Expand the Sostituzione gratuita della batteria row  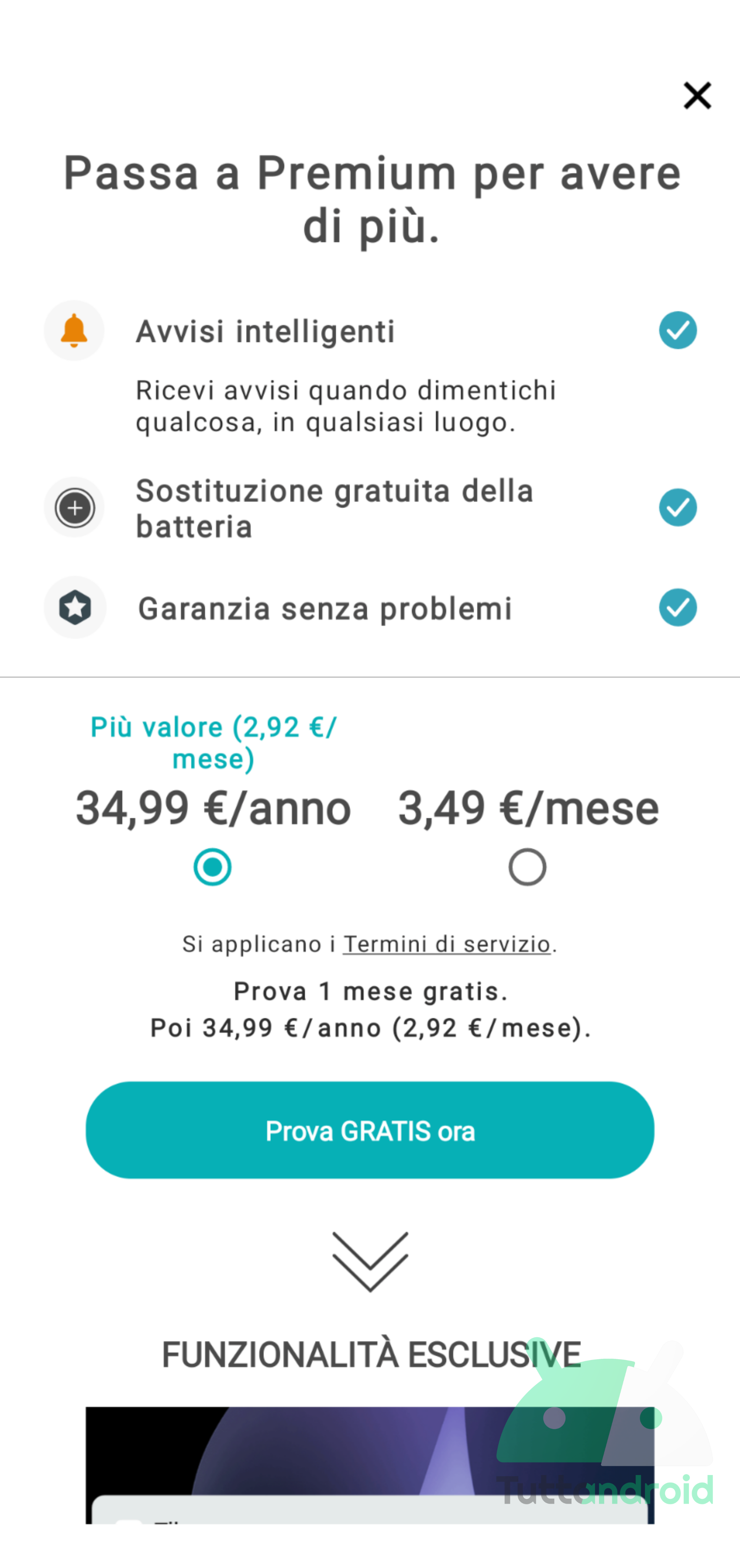tap(370, 508)
